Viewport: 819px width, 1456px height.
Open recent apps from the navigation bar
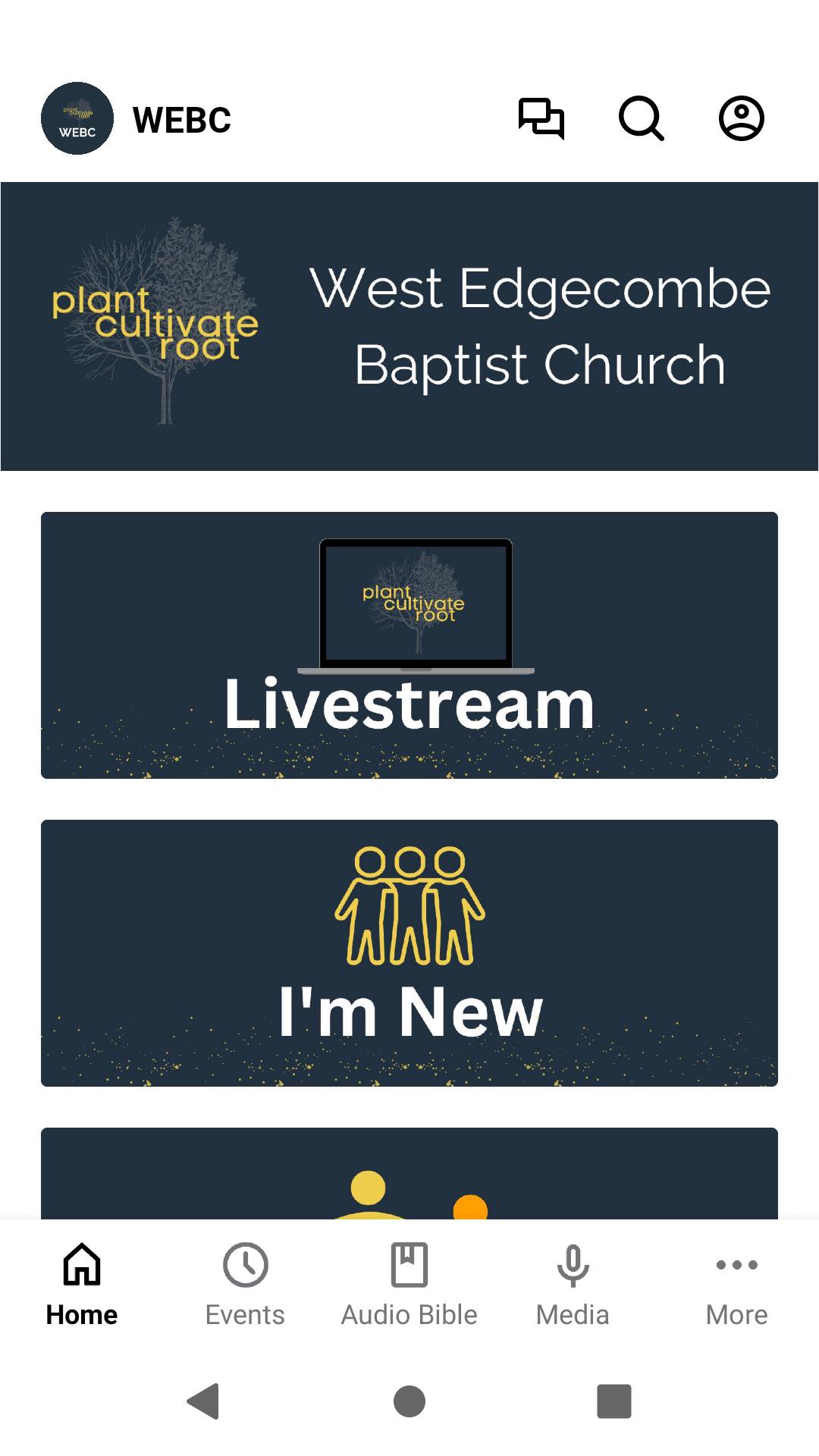click(614, 1401)
